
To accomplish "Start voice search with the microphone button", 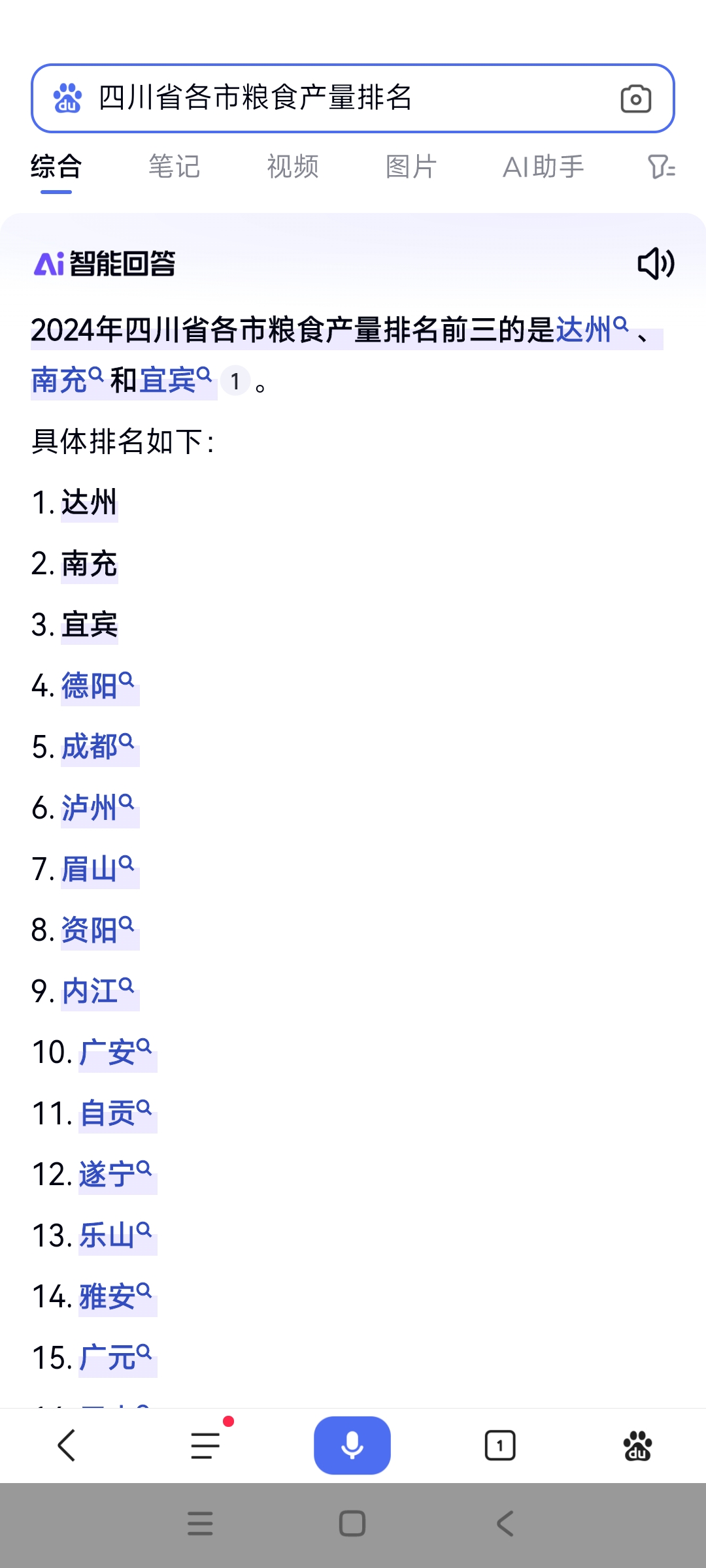I will click(x=352, y=1445).
